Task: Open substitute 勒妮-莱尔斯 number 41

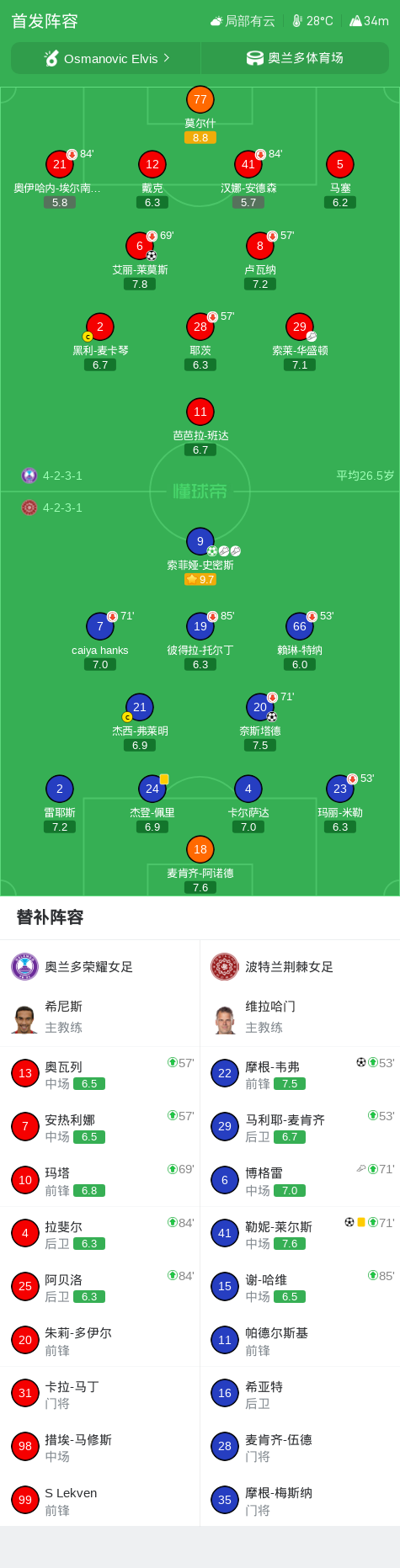Action: (x=301, y=1233)
